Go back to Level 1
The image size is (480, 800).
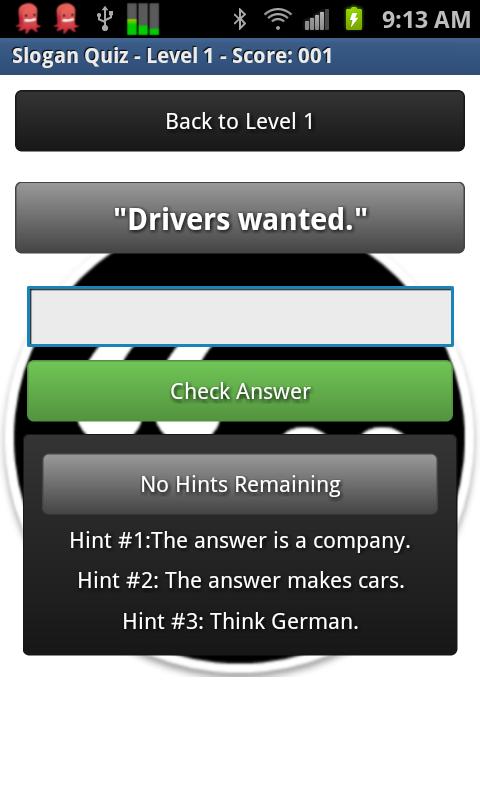pyautogui.click(x=240, y=121)
